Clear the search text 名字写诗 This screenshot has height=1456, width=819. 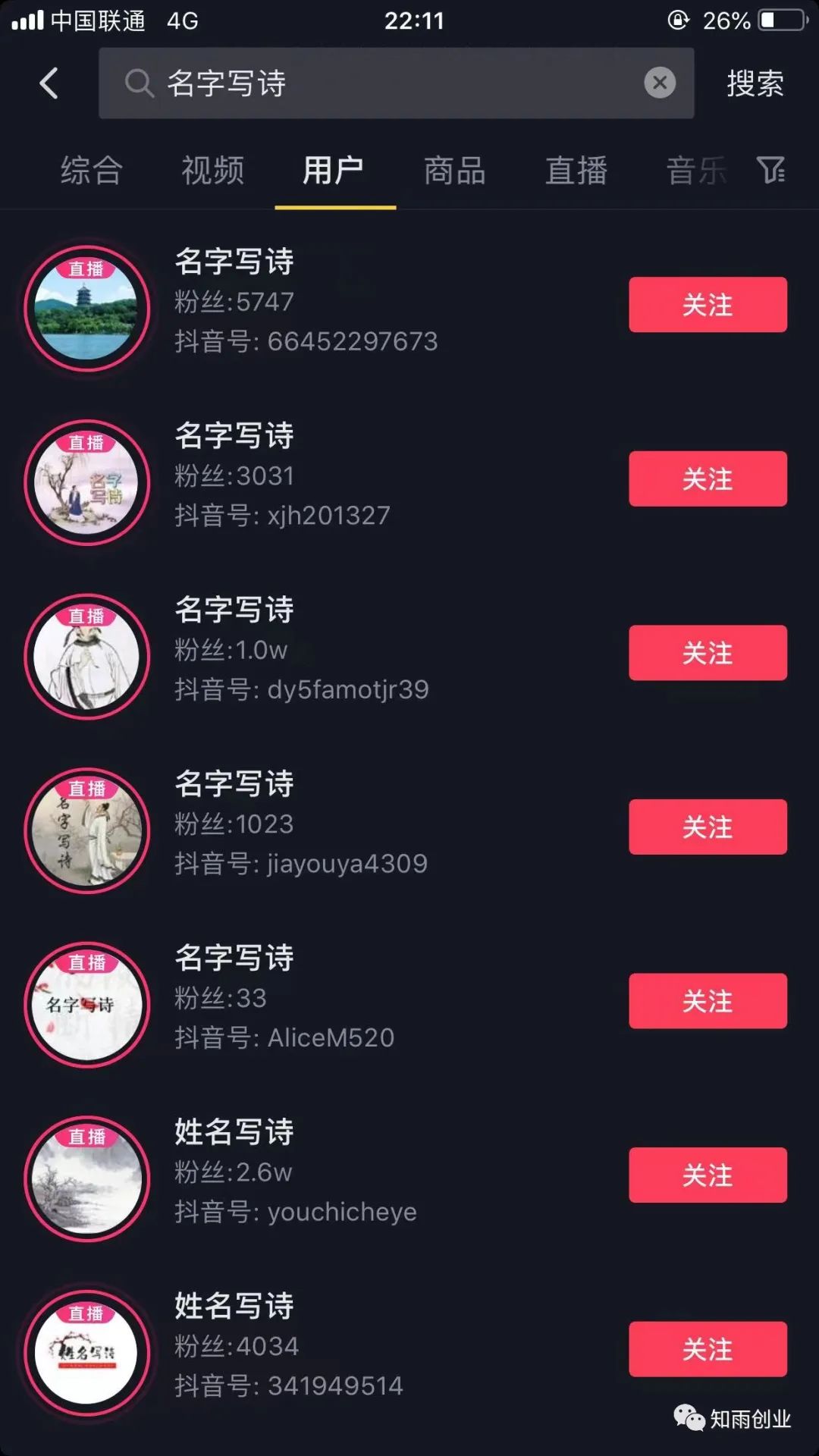pos(660,83)
